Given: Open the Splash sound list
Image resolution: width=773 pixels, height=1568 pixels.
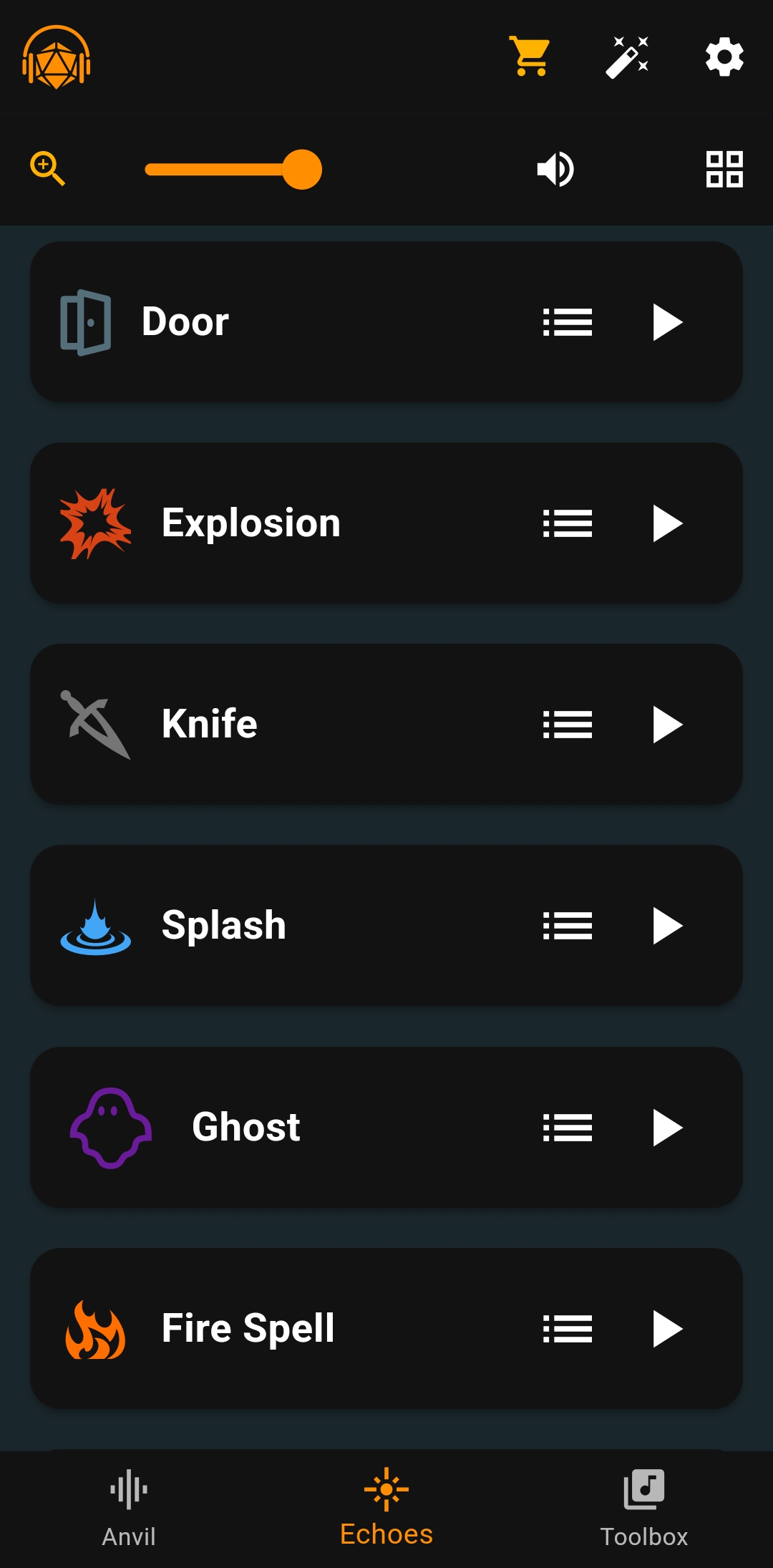Looking at the screenshot, I should 568,926.
